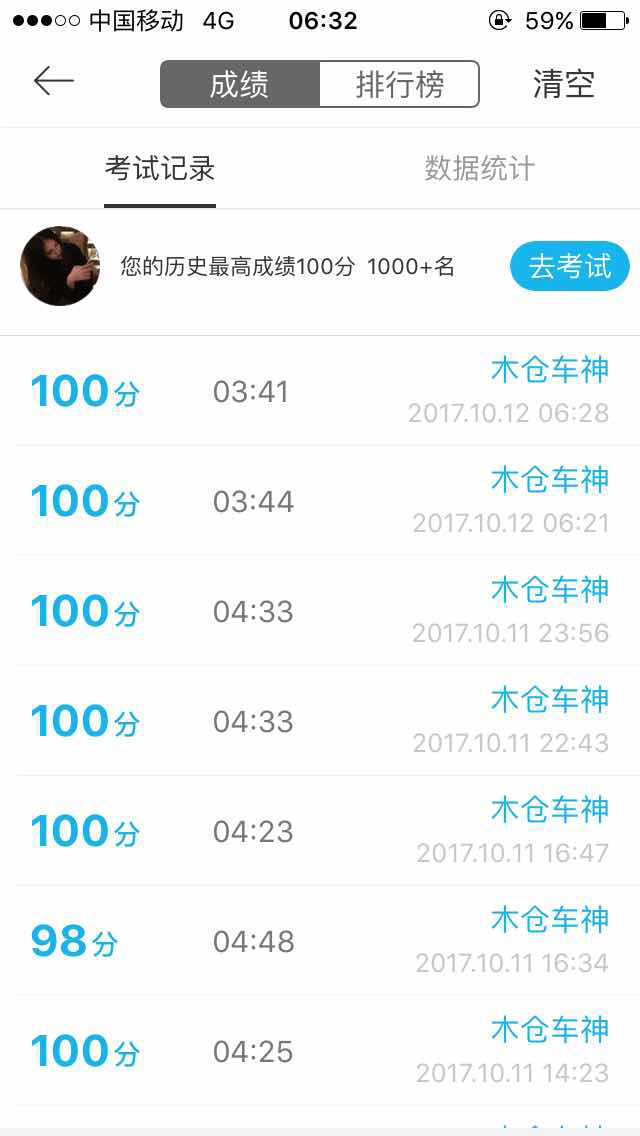640x1136 pixels.
Task: Open the exam record from 2017.10.12 06:21
Action: [x=320, y=501]
